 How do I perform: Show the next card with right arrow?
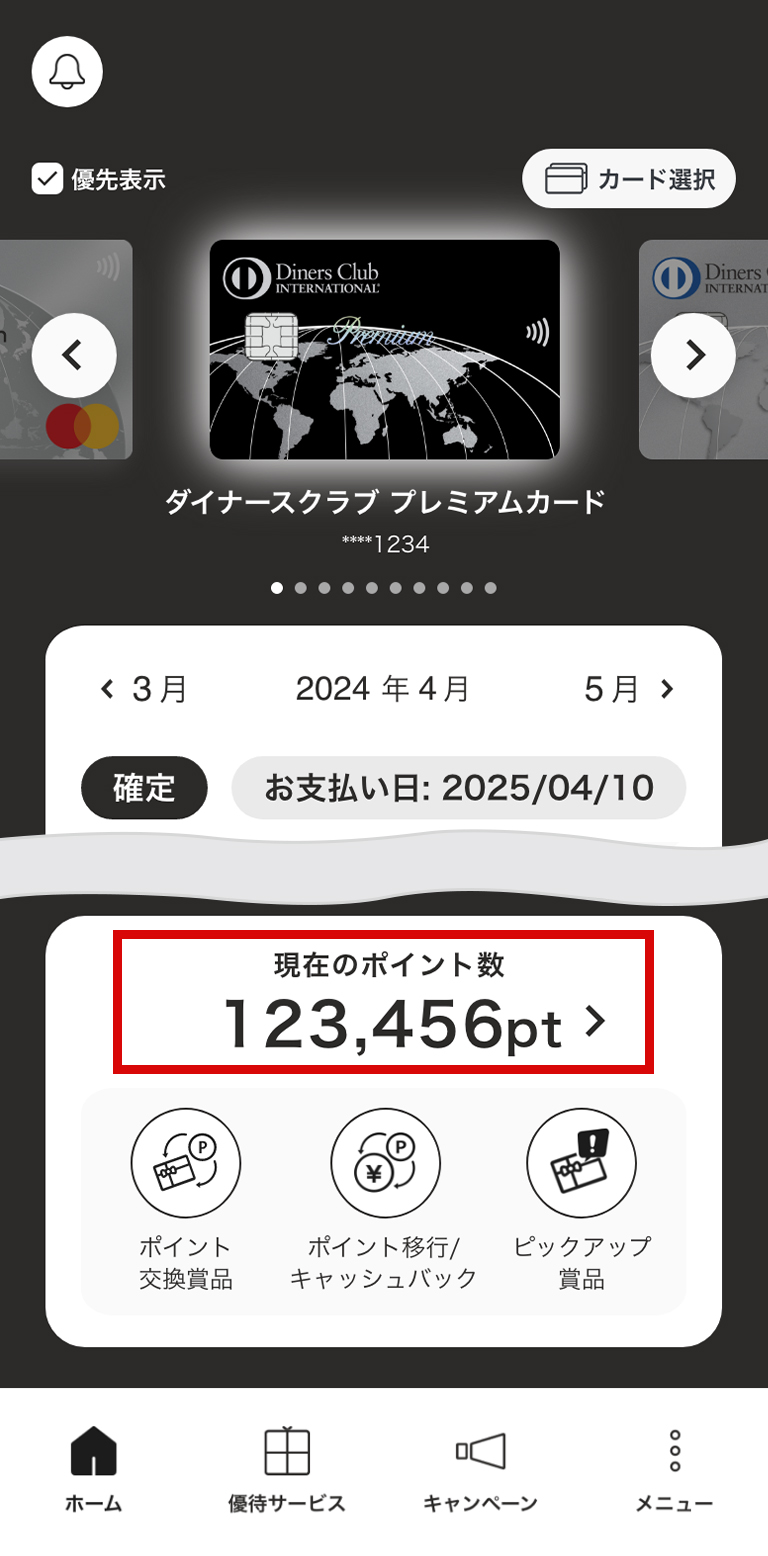[x=693, y=354]
